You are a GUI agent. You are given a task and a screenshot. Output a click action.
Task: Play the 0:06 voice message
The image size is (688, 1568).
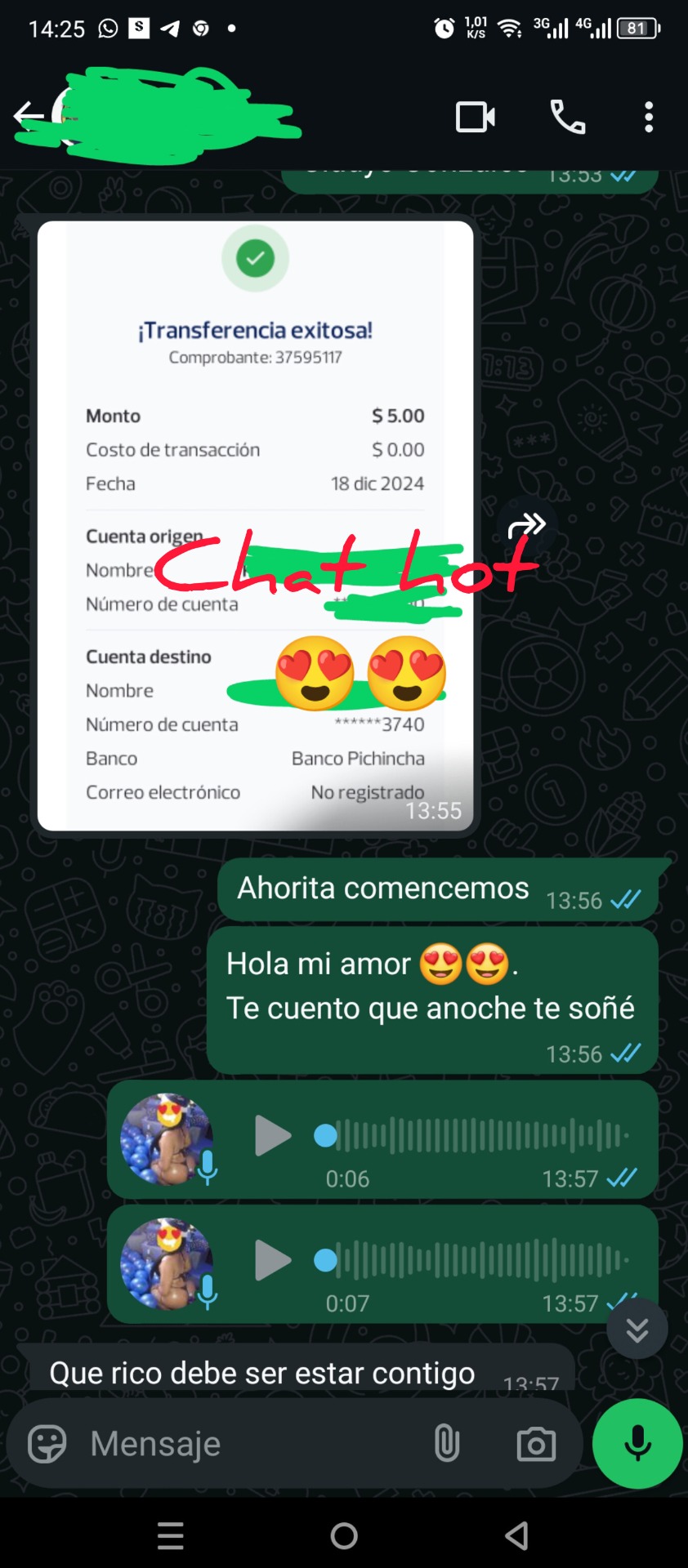[x=273, y=1136]
